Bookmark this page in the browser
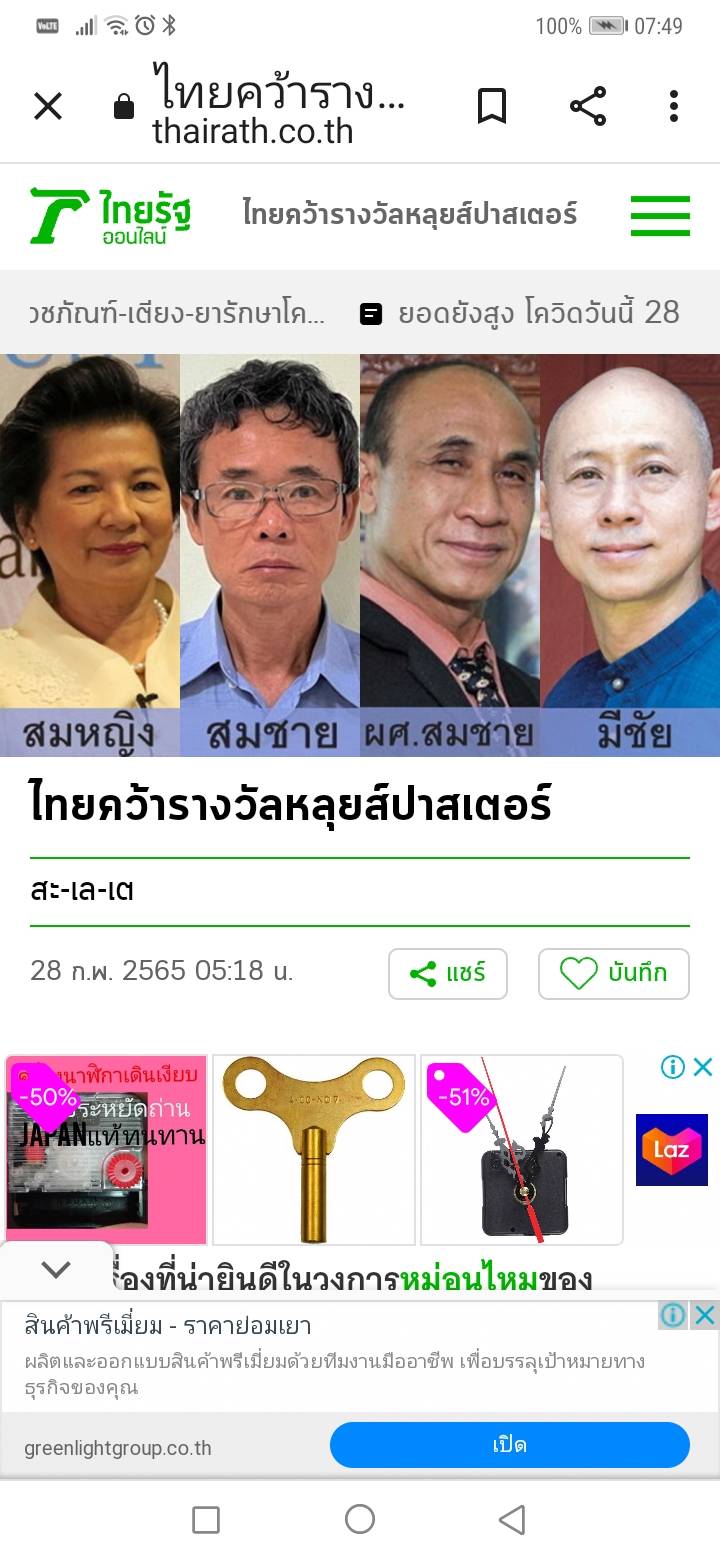The image size is (720, 1560). pos(491,106)
